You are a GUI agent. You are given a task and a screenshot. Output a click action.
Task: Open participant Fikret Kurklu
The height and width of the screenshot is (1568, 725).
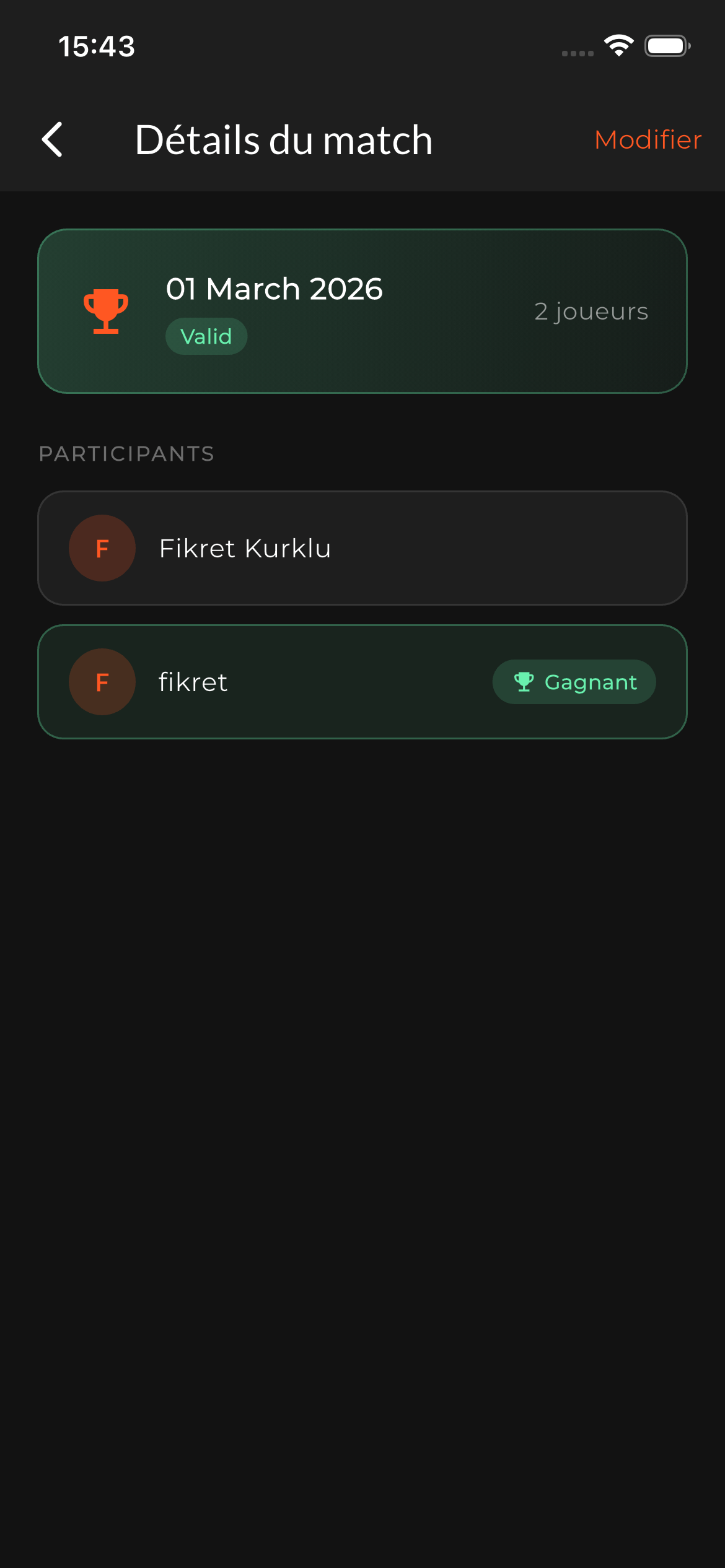[362, 548]
